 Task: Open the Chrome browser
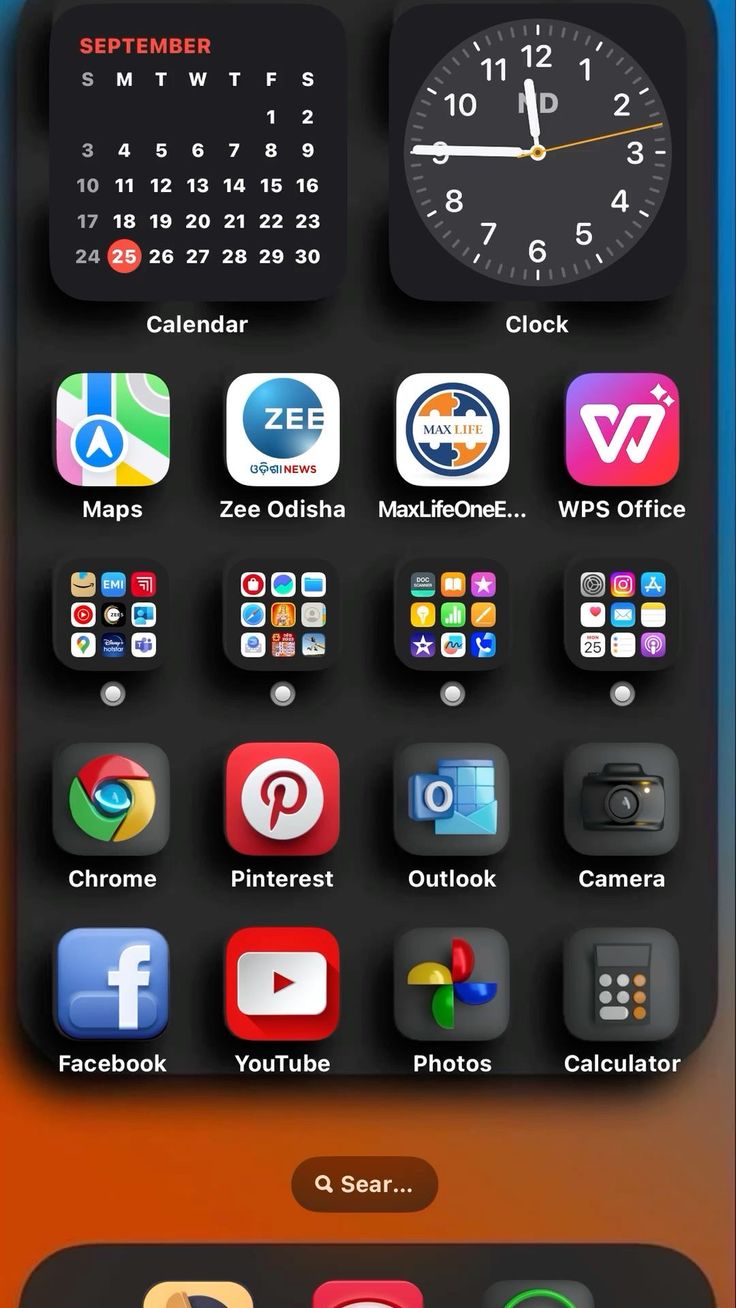coord(112,799)
